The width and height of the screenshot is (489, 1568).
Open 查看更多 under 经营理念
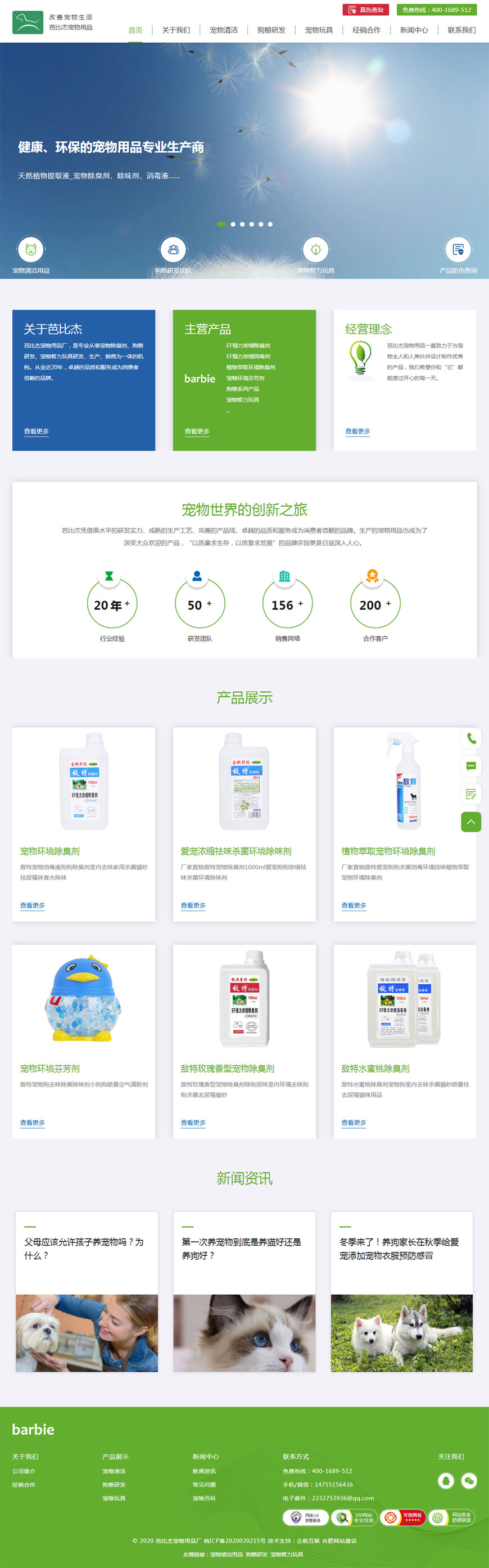click(x=357, y=431)
